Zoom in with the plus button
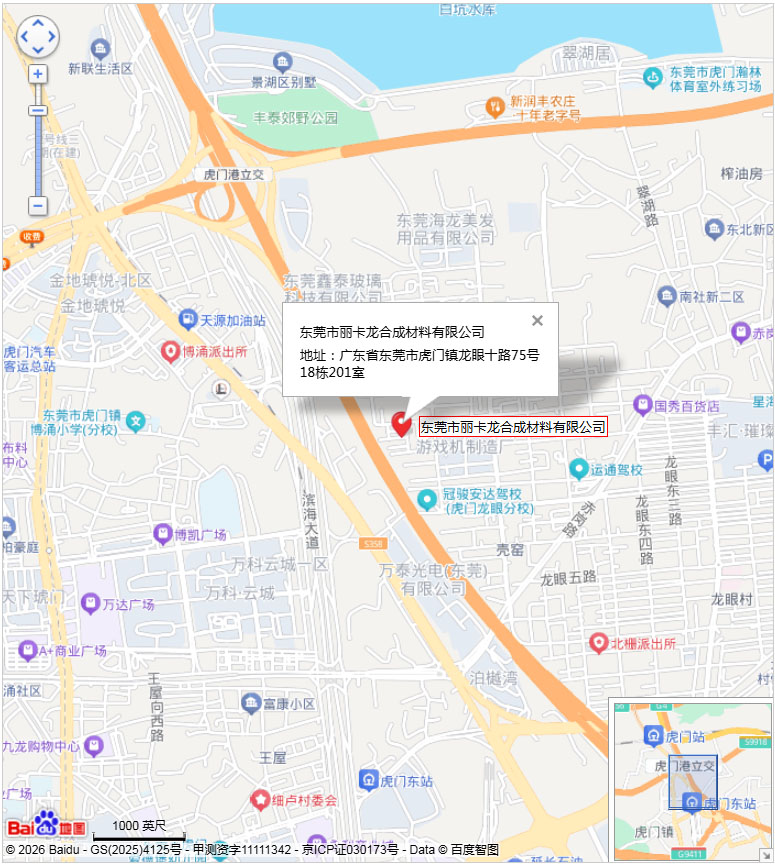 [38, 74]
